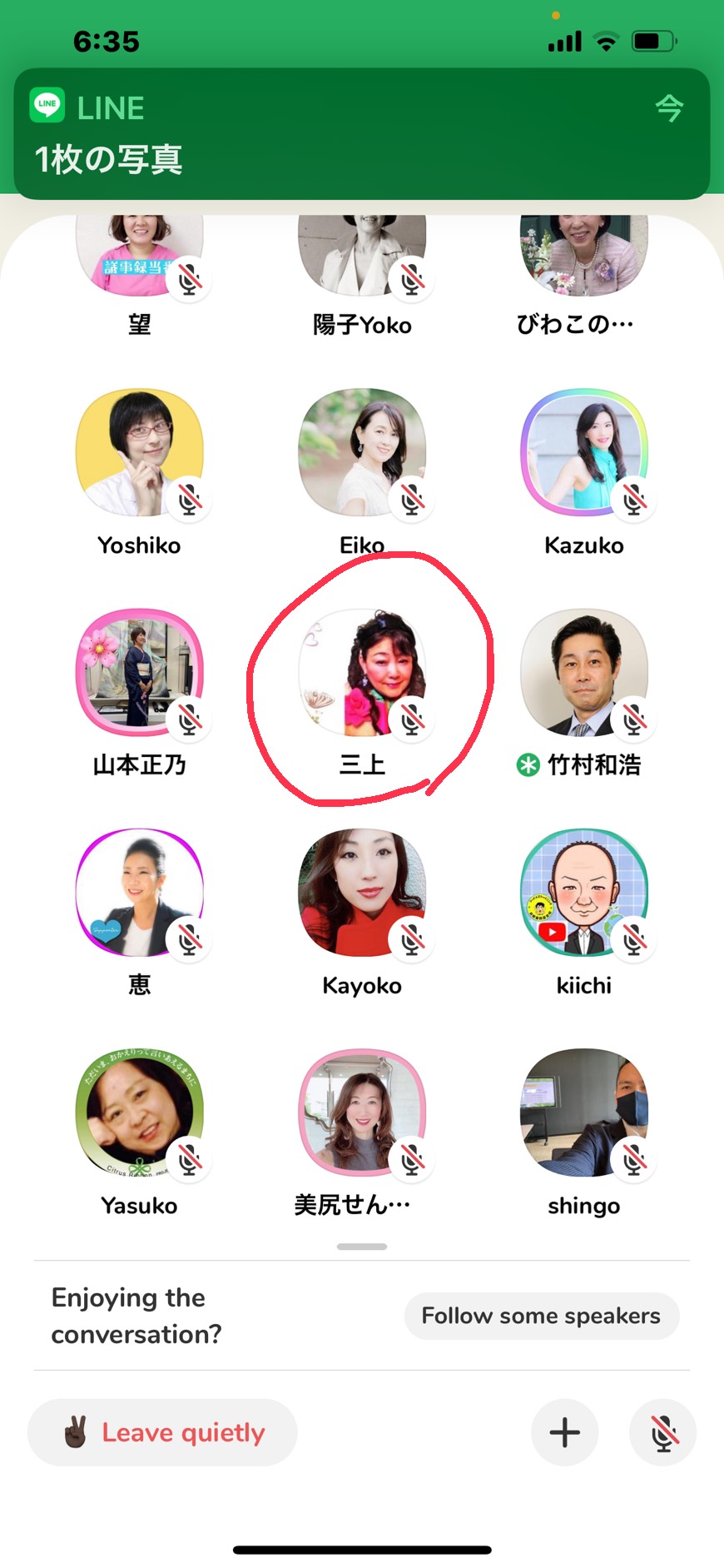The height and width of the screenshot is (1568, 724).
Task: Tap Kayoko's avatar
Action: point(362,893)
